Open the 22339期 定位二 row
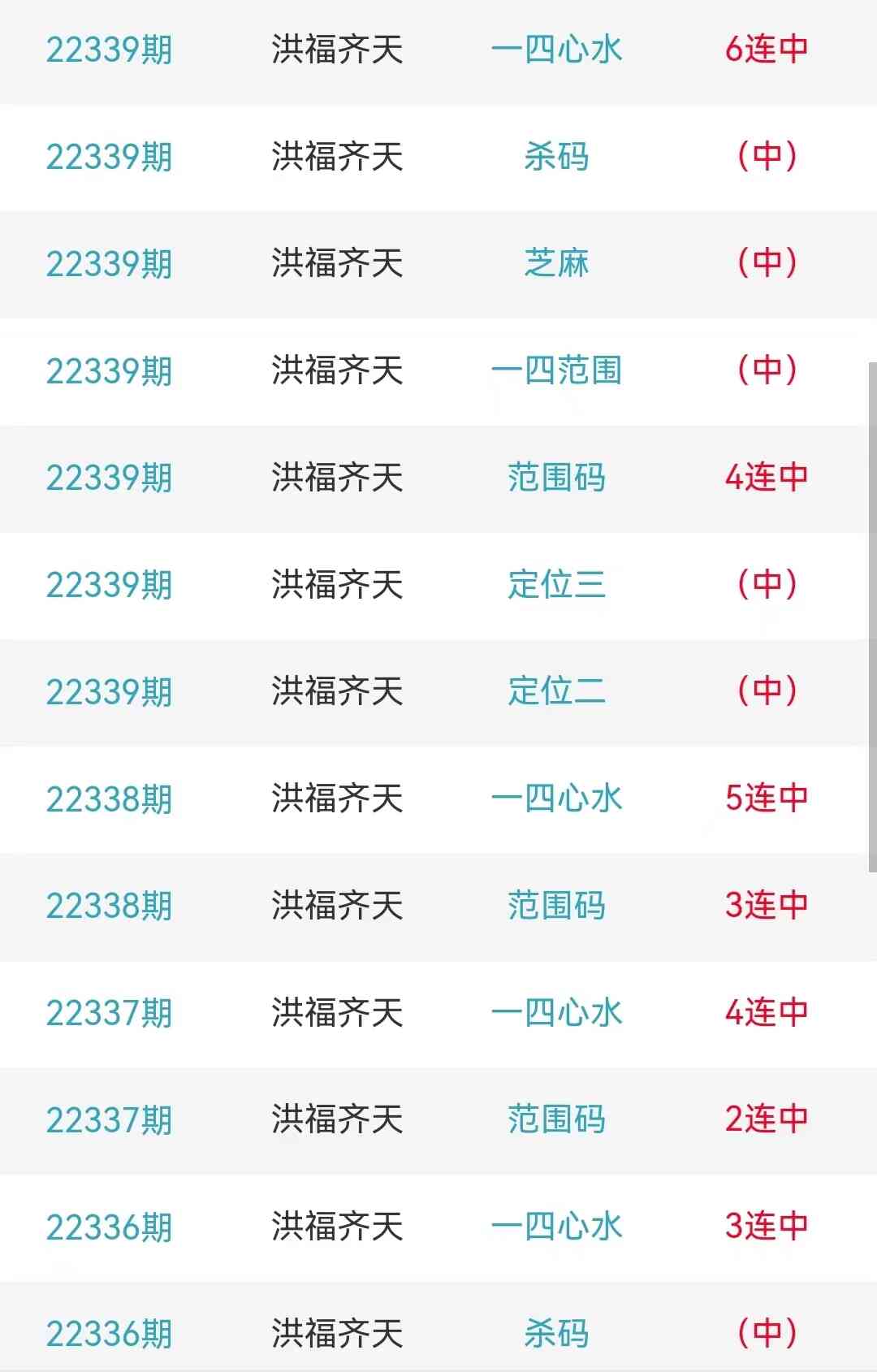This screenshot has width=877, height=1372. coord(556,691)
